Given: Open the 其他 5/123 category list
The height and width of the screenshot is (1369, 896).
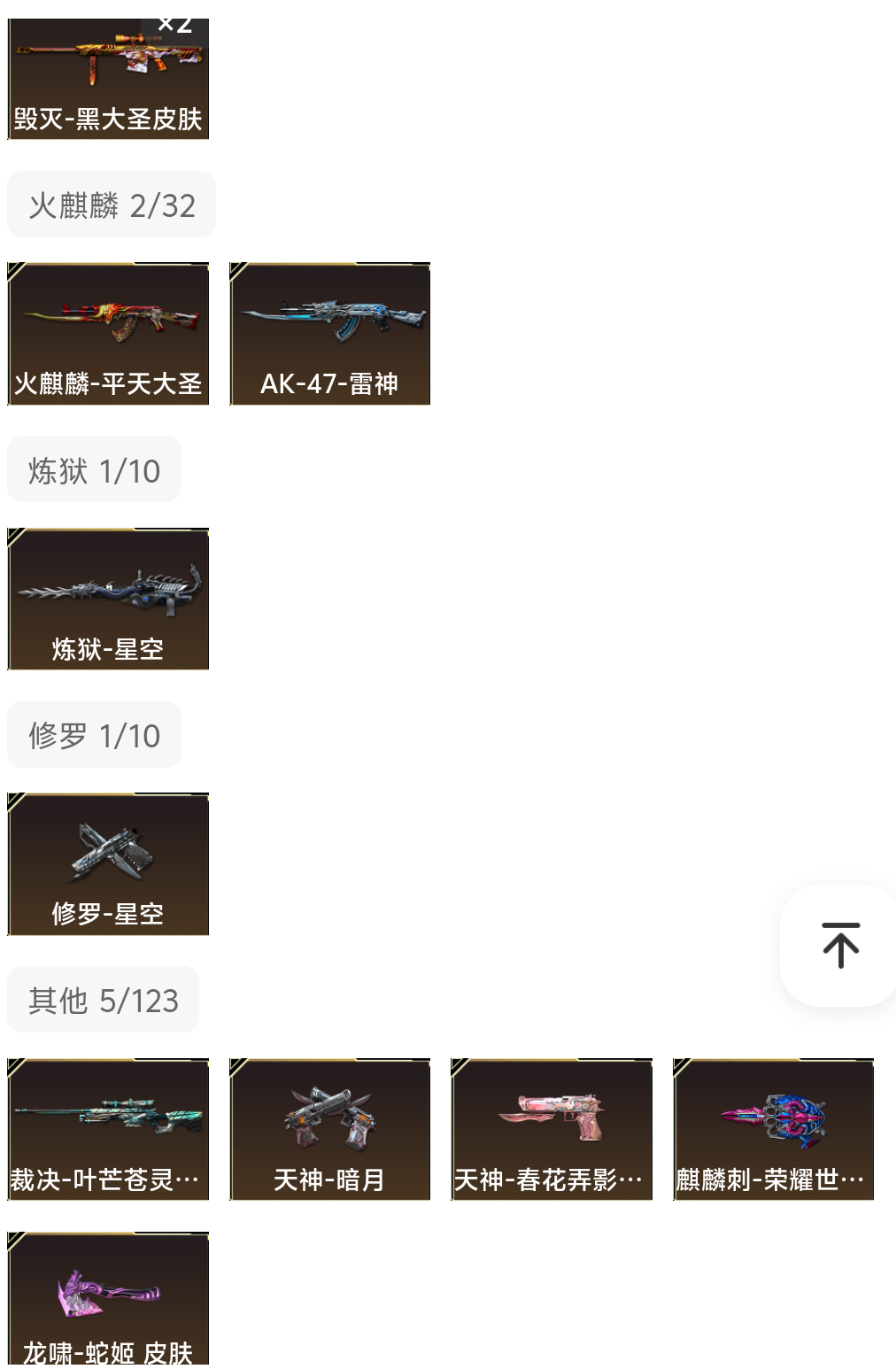Looking at the screenshot, I should pos(103,1000).
